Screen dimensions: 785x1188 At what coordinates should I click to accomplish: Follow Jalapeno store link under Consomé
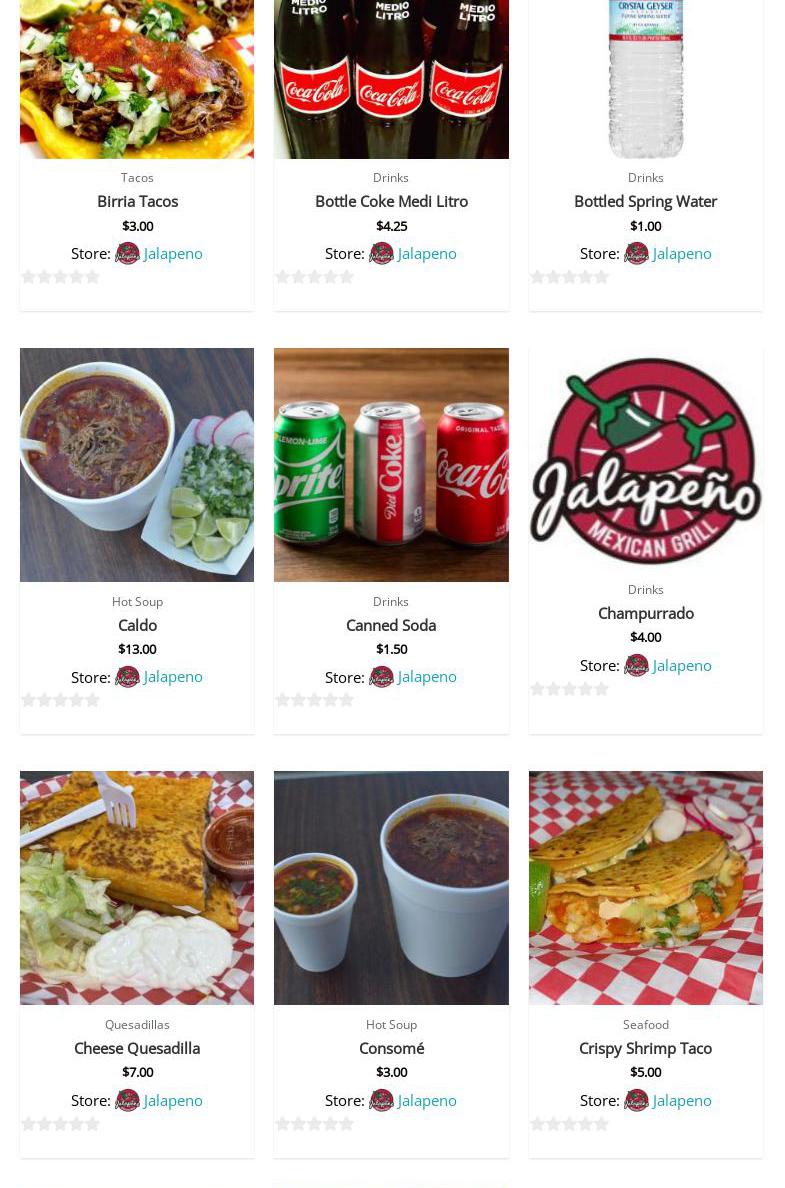426,1100
